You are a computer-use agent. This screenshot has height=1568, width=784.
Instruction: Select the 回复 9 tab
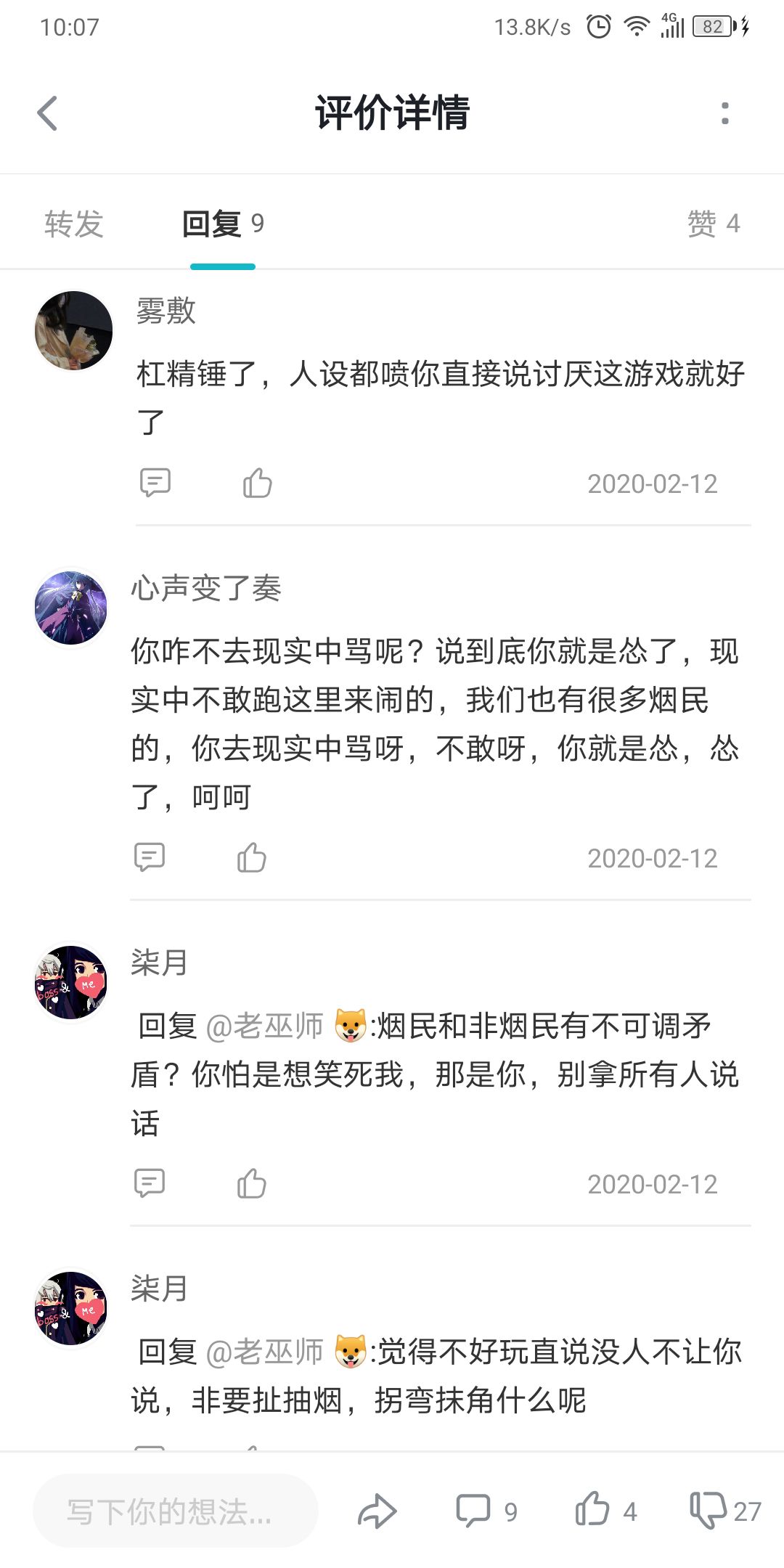click(x=223, y=224)
